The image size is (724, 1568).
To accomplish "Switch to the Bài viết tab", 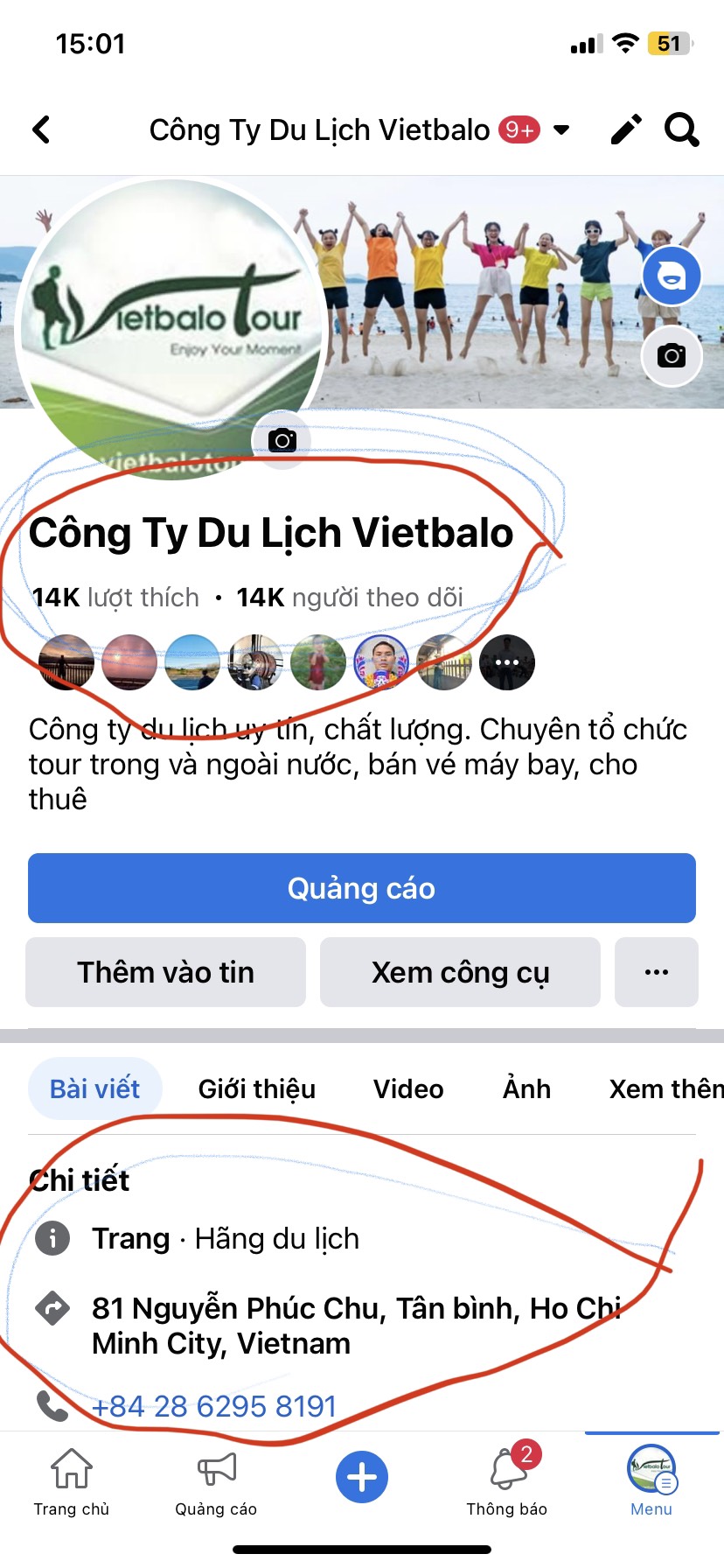I will coord(94,1088).
